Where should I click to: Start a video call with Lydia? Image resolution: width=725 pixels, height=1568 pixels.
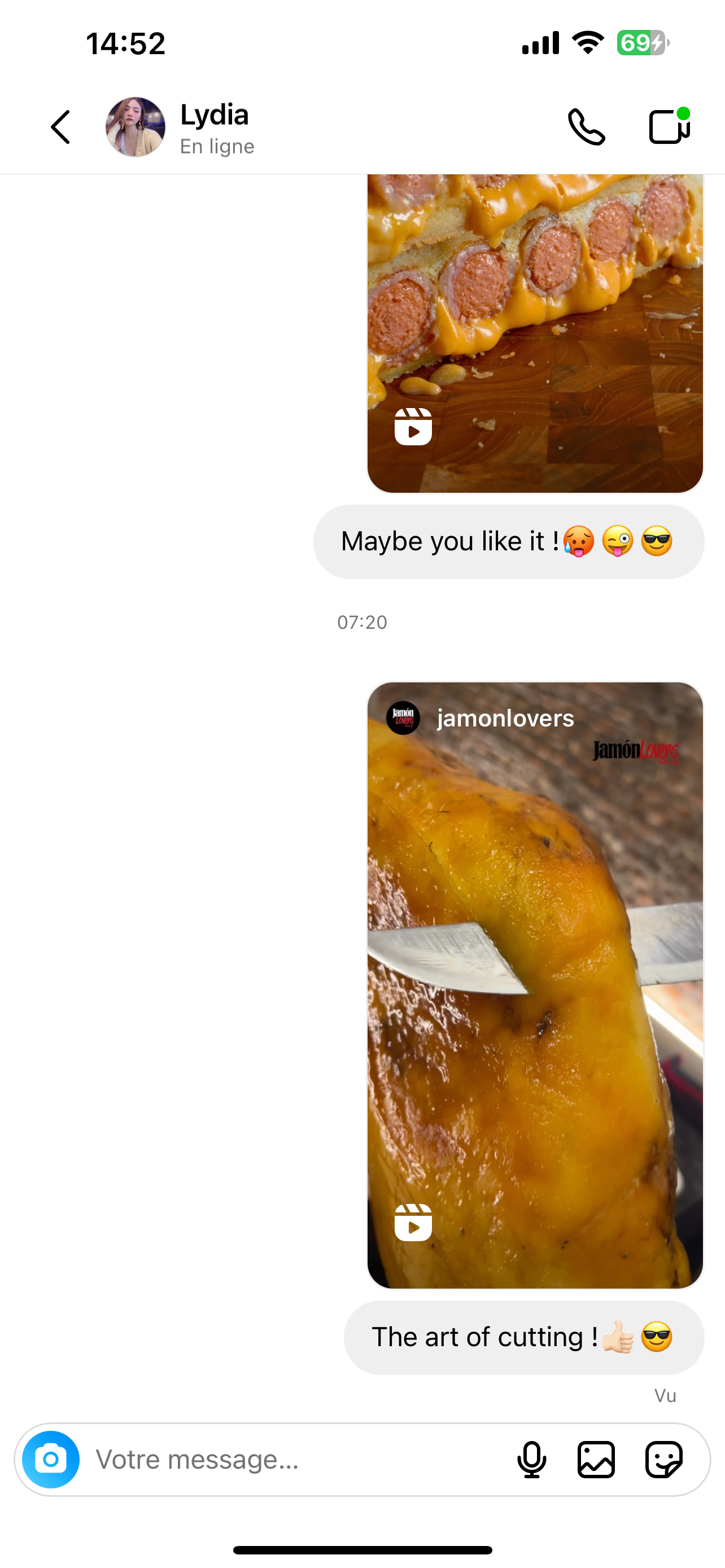pos(669,126)
